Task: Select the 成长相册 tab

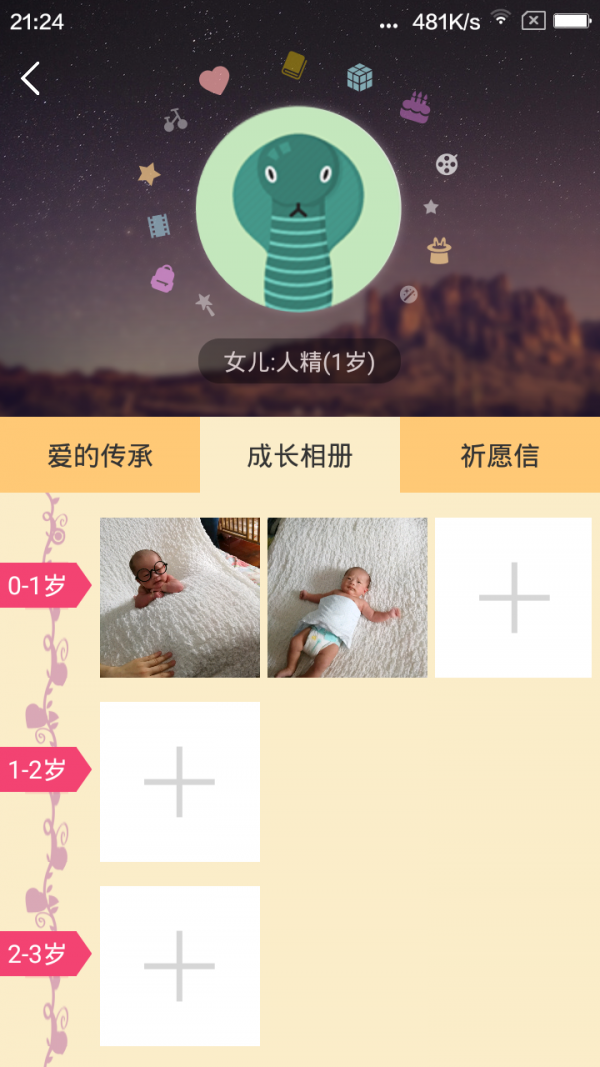Action: coord(300,456)
